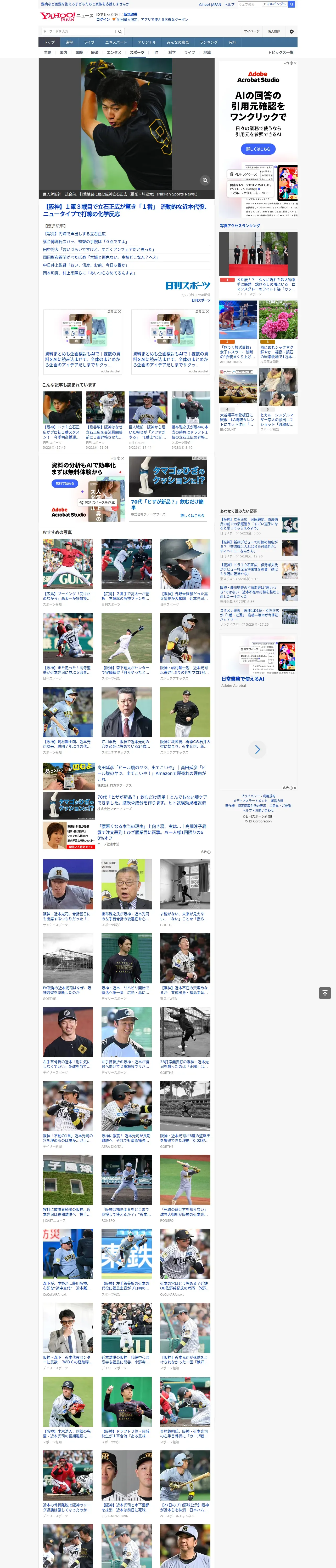The height and width of the screenshot is (1568, 336).
Task: Open 購入履歴
Action: (274, 31)
